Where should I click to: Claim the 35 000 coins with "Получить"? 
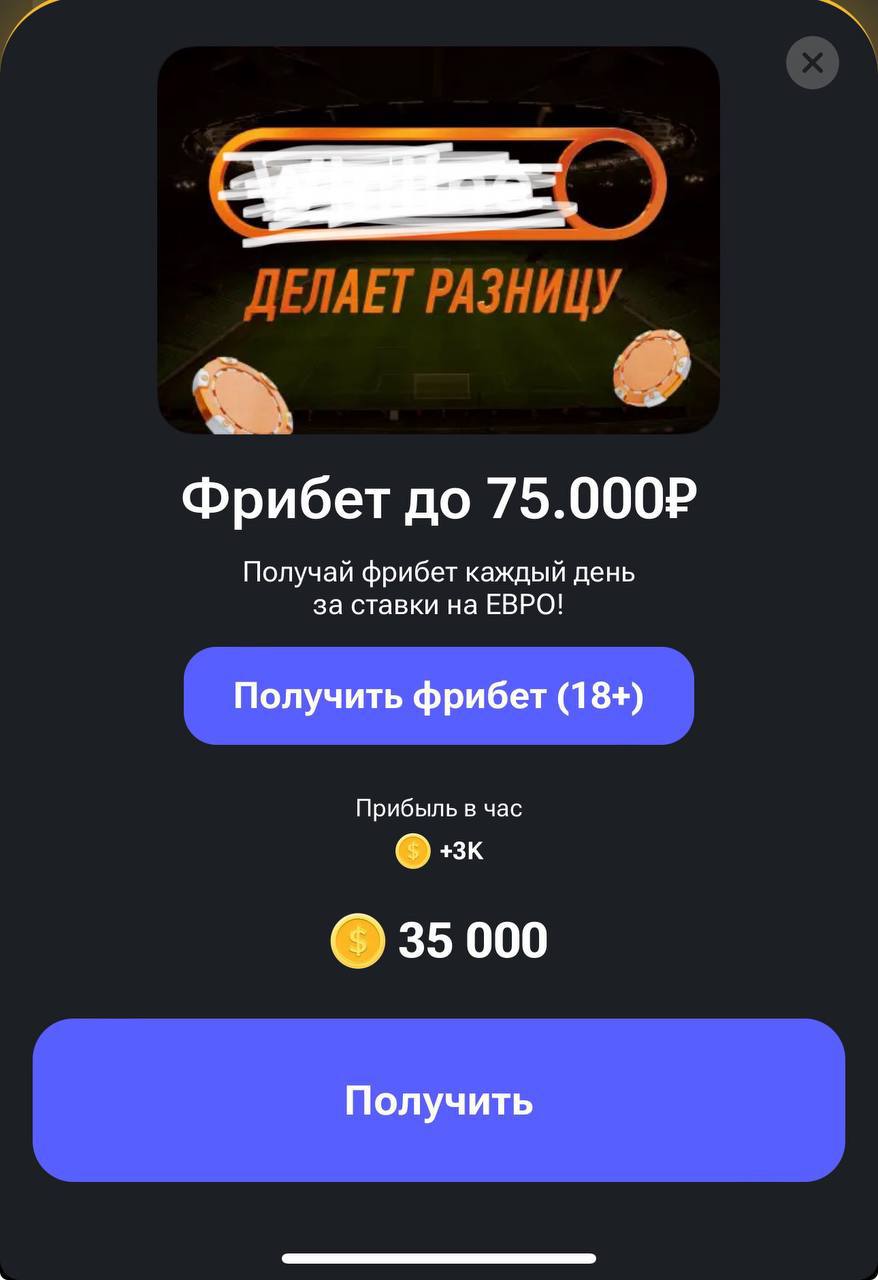pos(438,1101)
